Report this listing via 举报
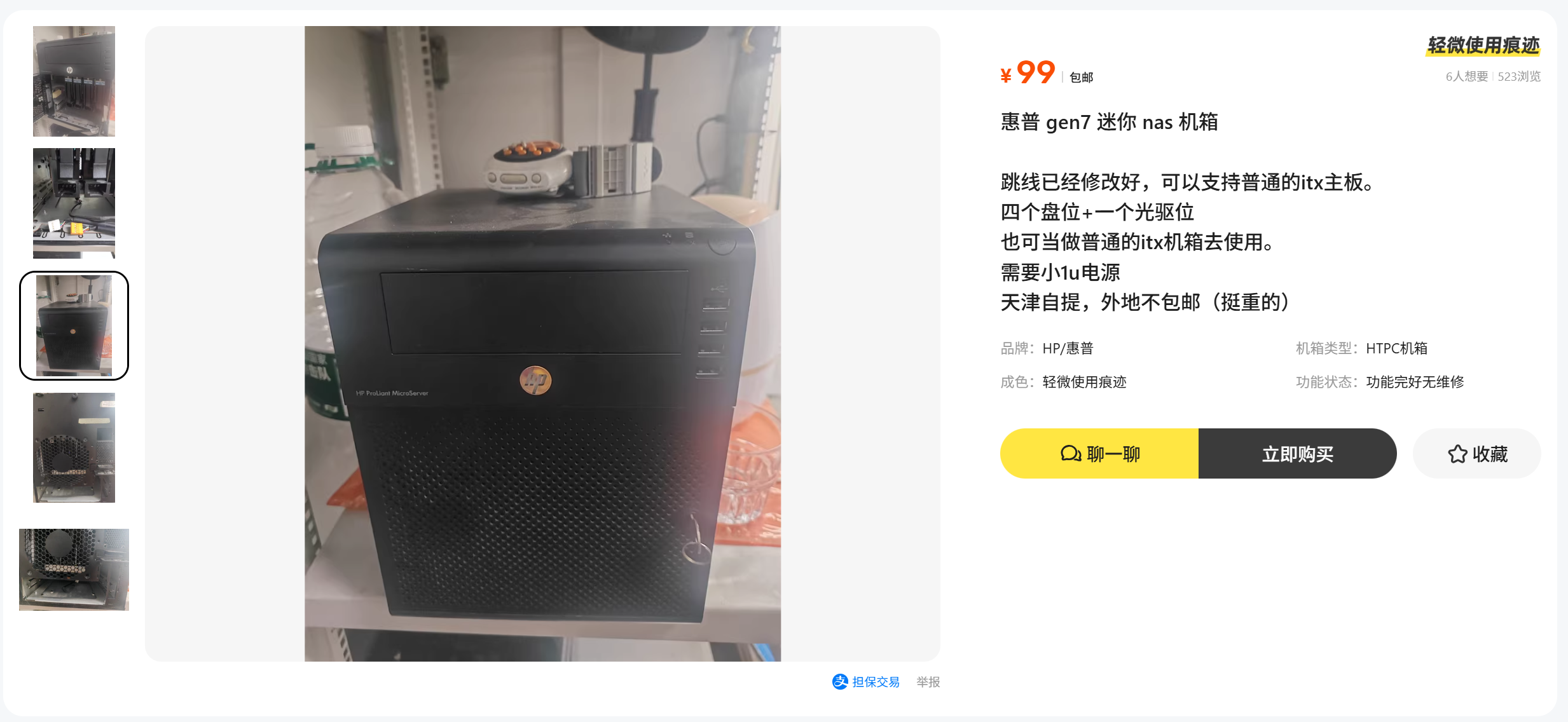This screenshot has height=722, width=1568. tap(928, 682)
